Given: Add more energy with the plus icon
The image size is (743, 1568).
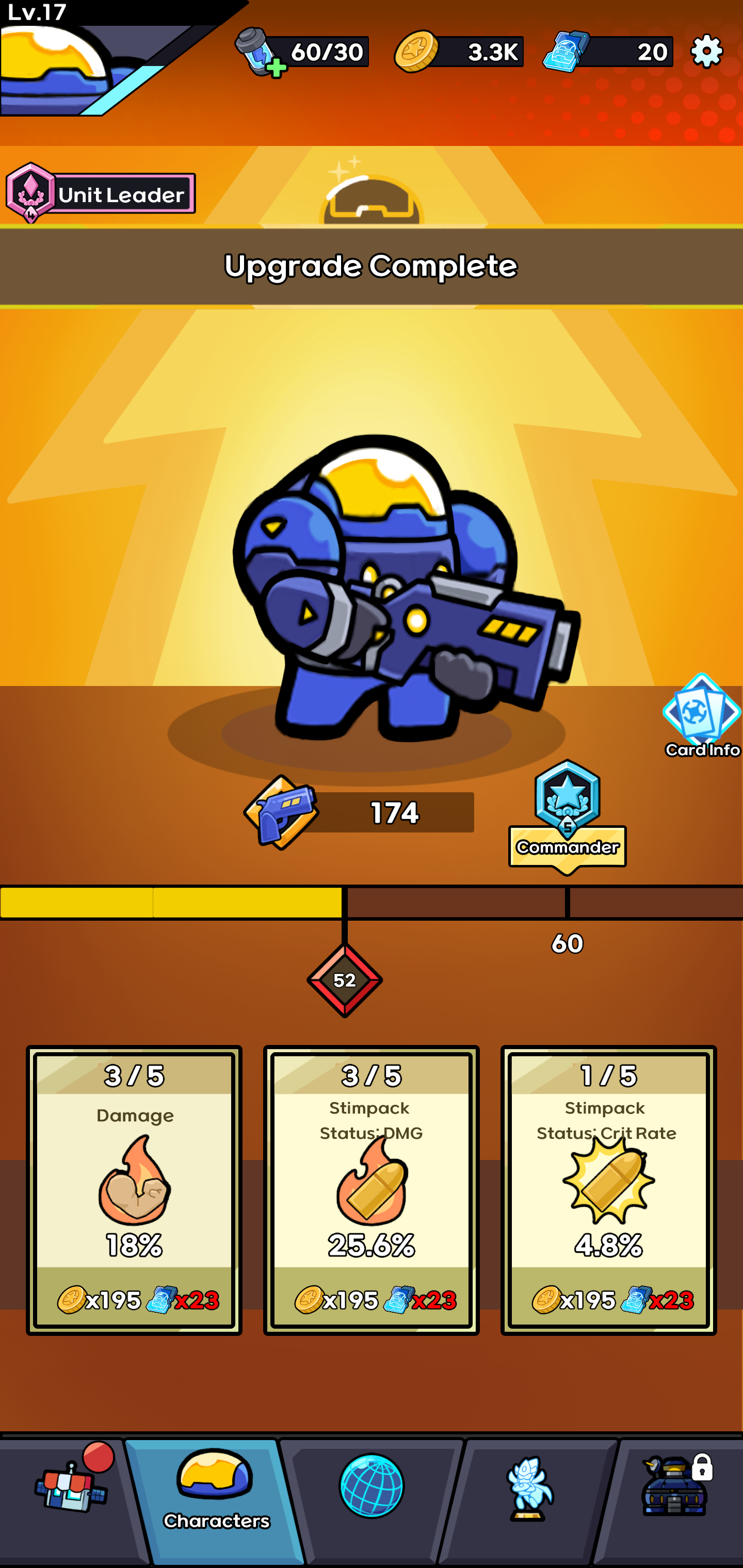Looking at the screenshot, I should (x=276, y=68).
